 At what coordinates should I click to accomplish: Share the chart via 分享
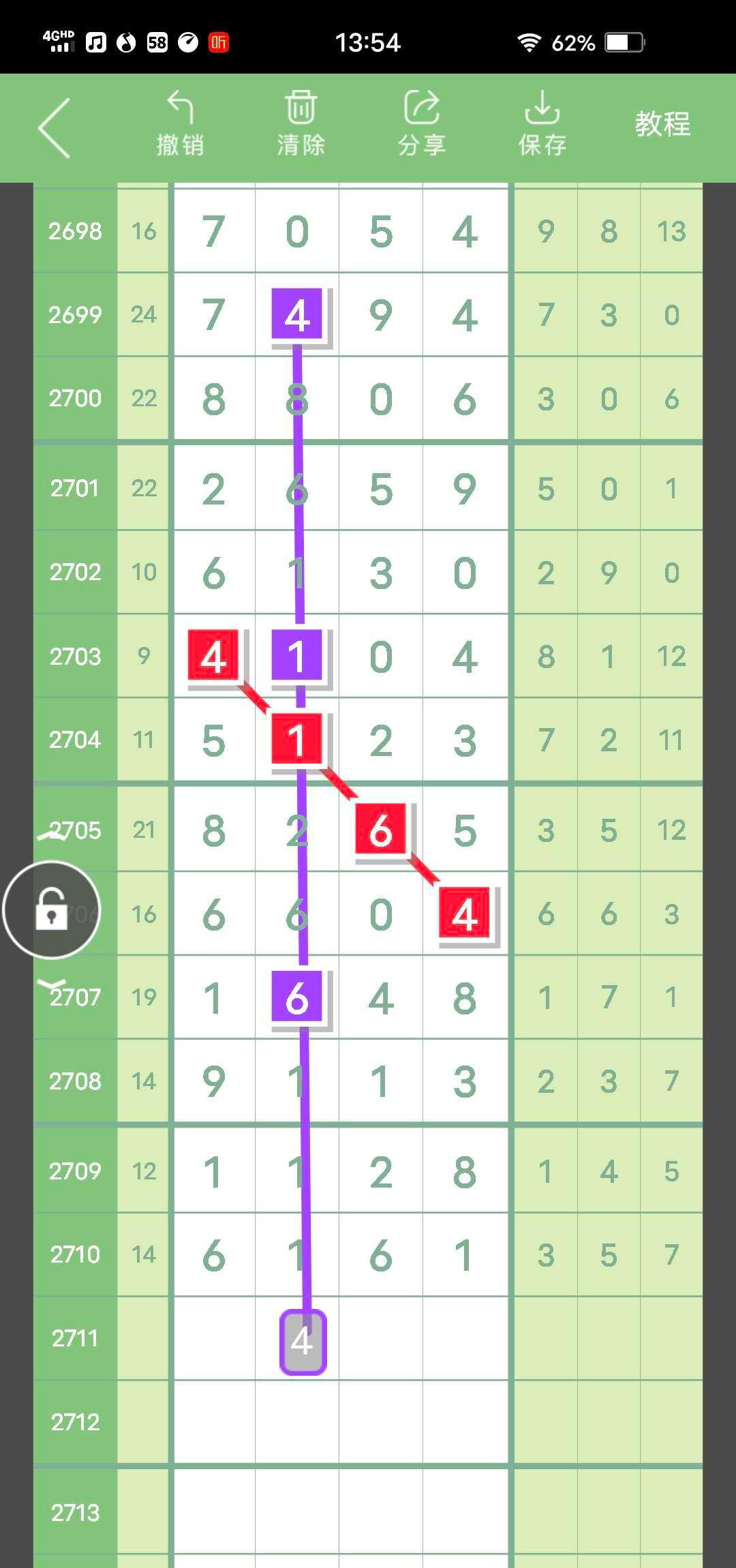(421, 124)
